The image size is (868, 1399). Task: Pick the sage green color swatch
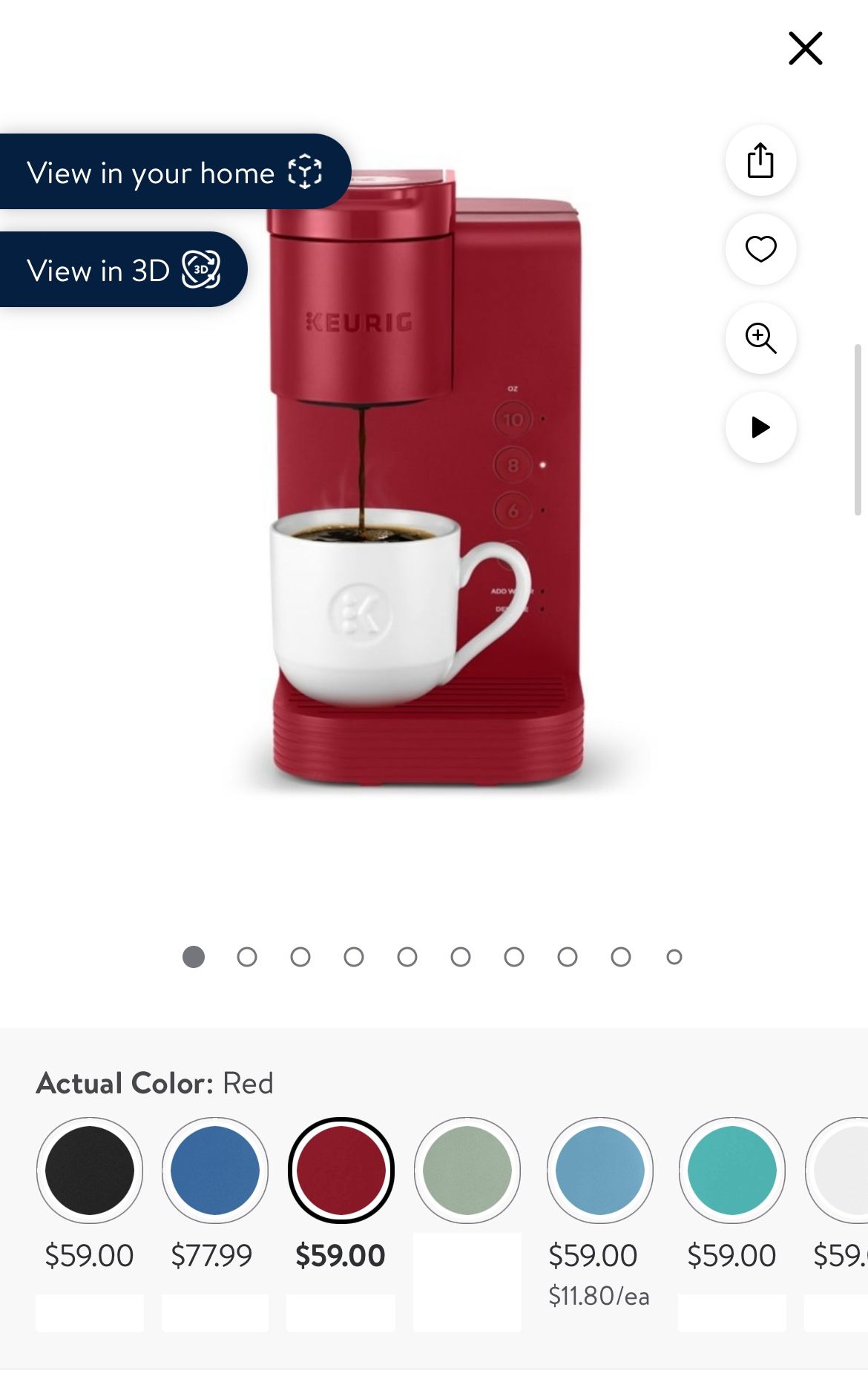[467, 1170]
